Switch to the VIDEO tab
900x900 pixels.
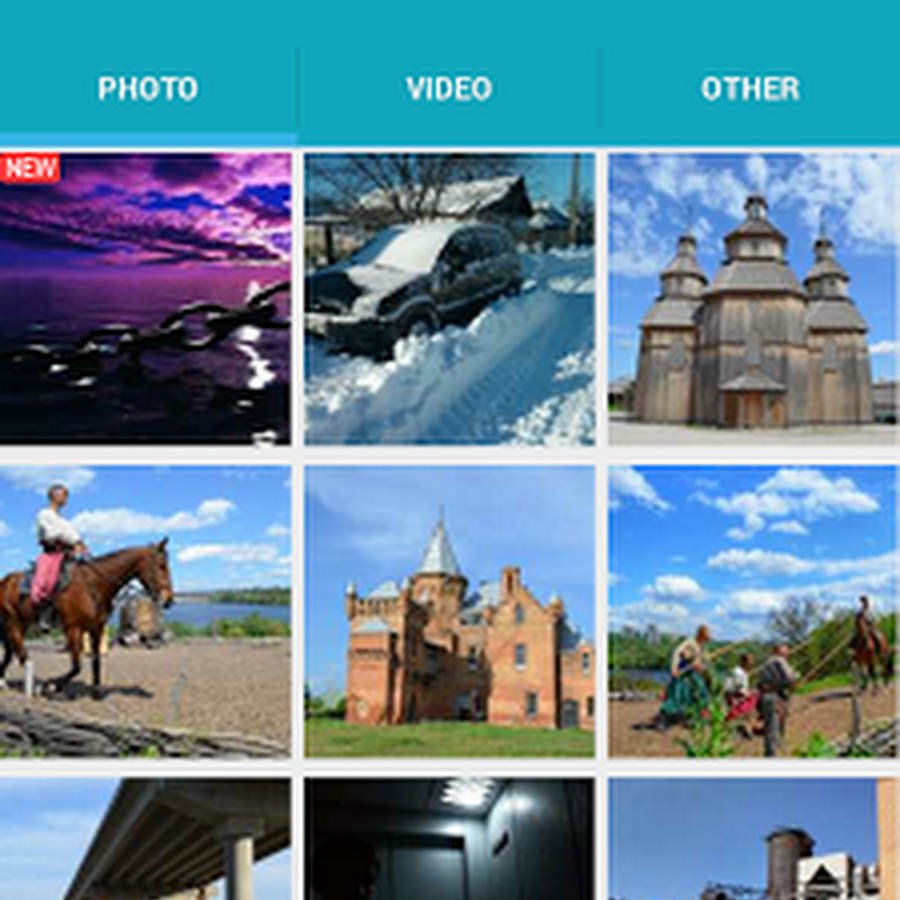point(449,89)
